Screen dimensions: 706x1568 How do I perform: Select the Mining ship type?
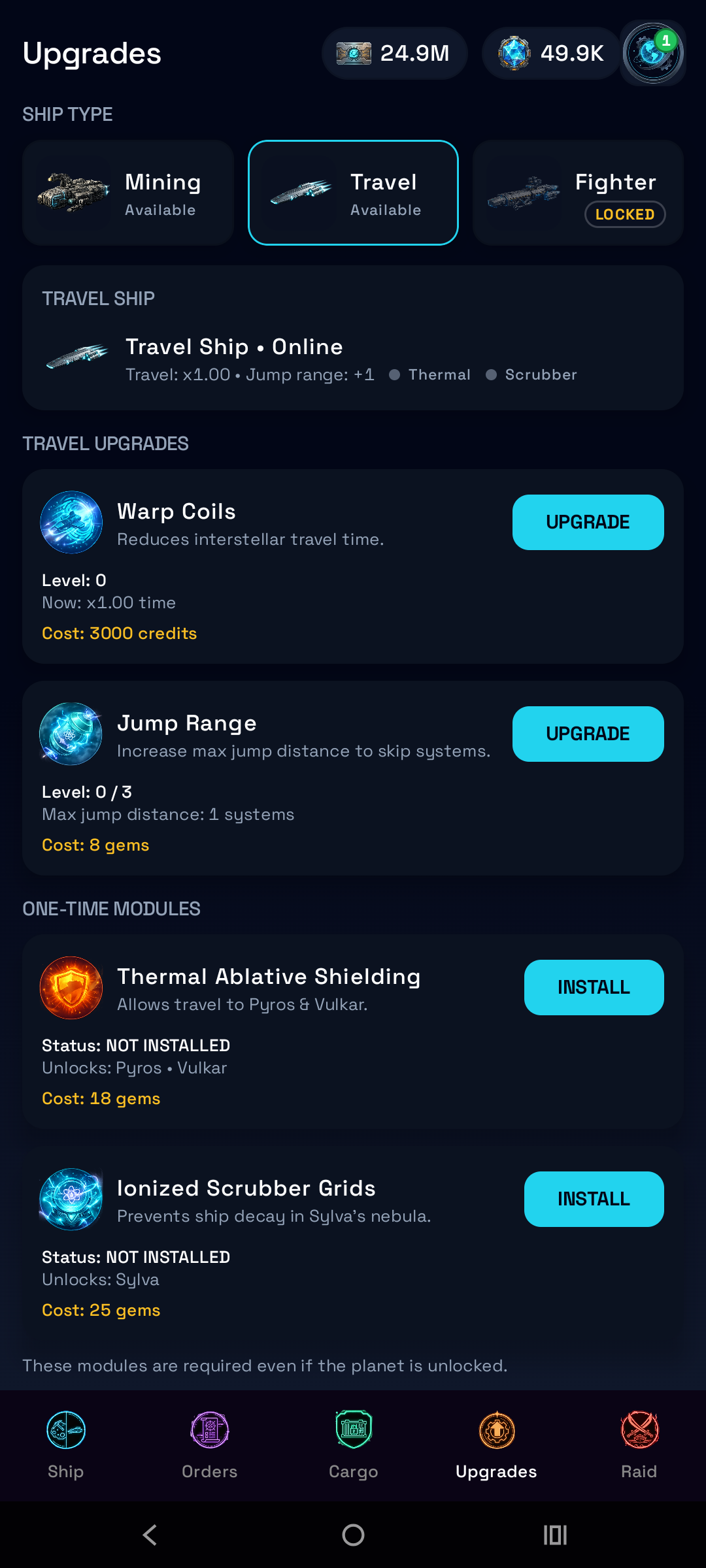tap(128, 193)
